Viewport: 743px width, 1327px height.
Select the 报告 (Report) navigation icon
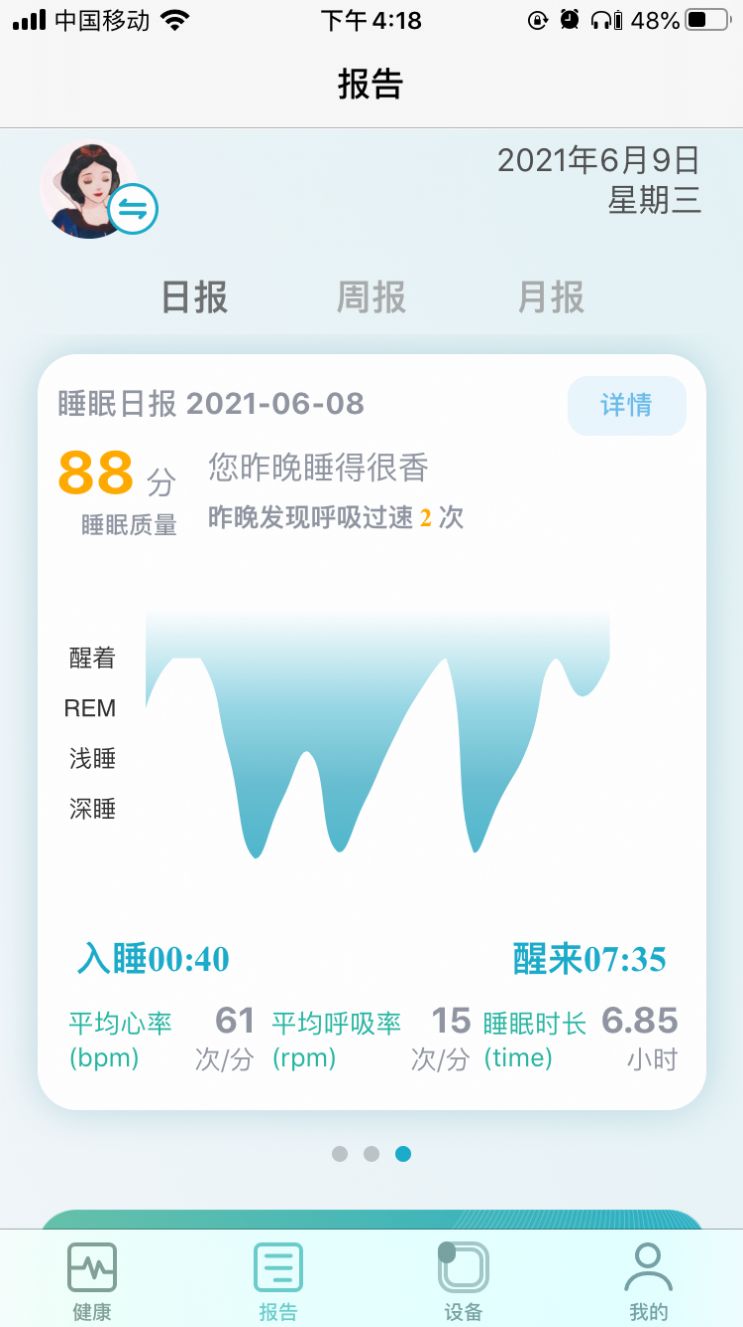pyautogui.click(x=278, y=1268)
